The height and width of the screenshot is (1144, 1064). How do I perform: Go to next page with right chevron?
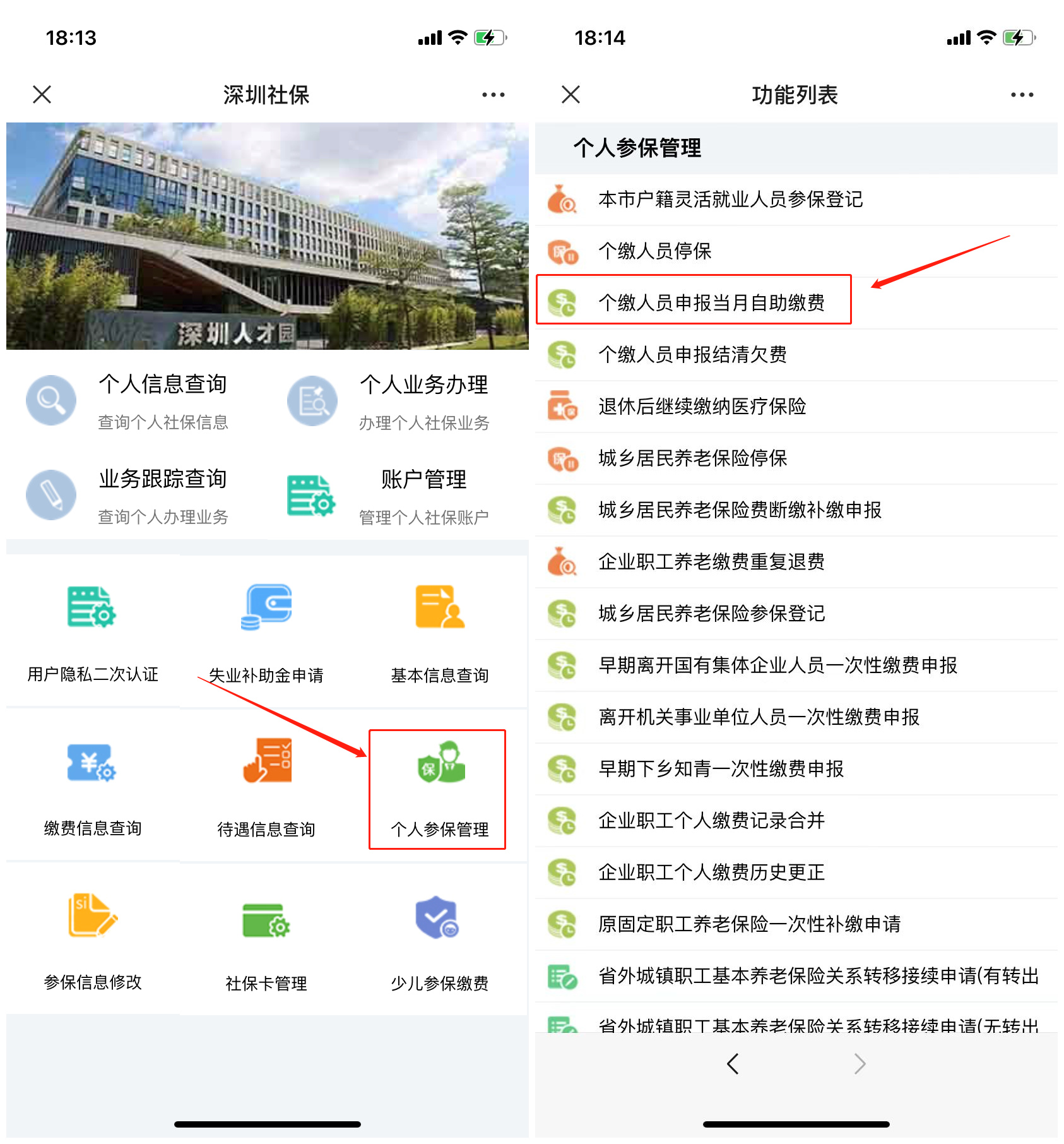860,1064
